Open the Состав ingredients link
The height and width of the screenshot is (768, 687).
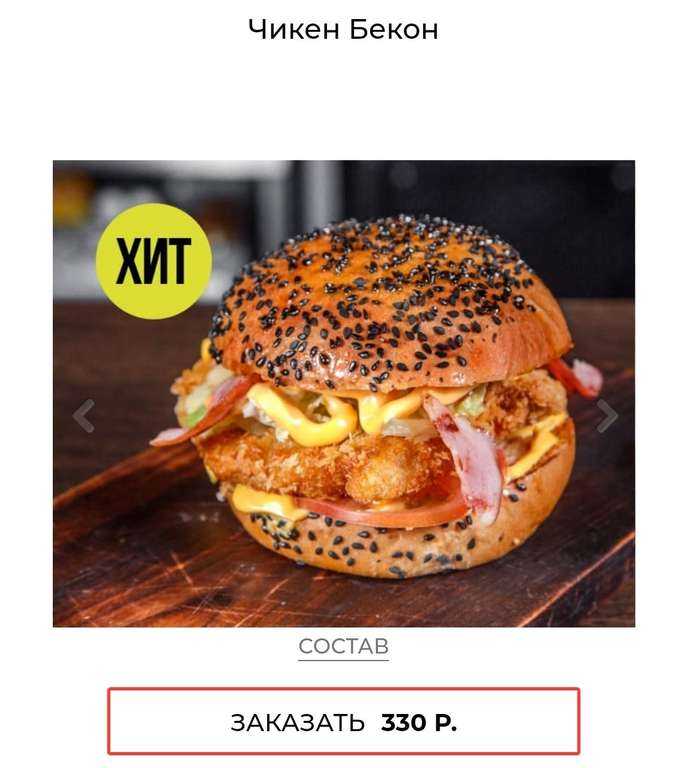(x=343, y=646)
